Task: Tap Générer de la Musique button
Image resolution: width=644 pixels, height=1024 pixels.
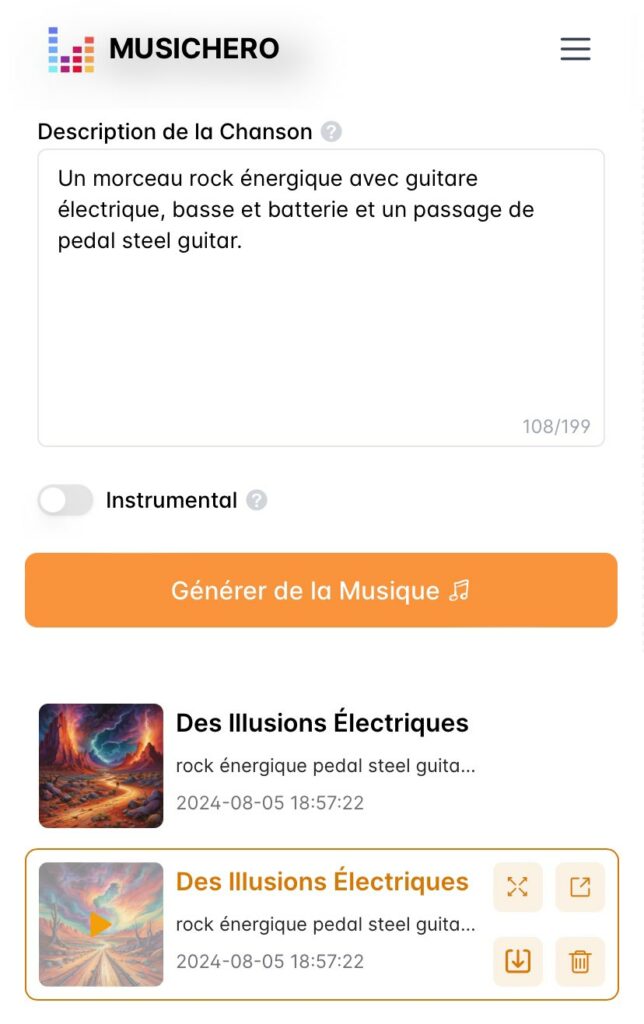Action: pyautogui.click(x=321, y=590)
